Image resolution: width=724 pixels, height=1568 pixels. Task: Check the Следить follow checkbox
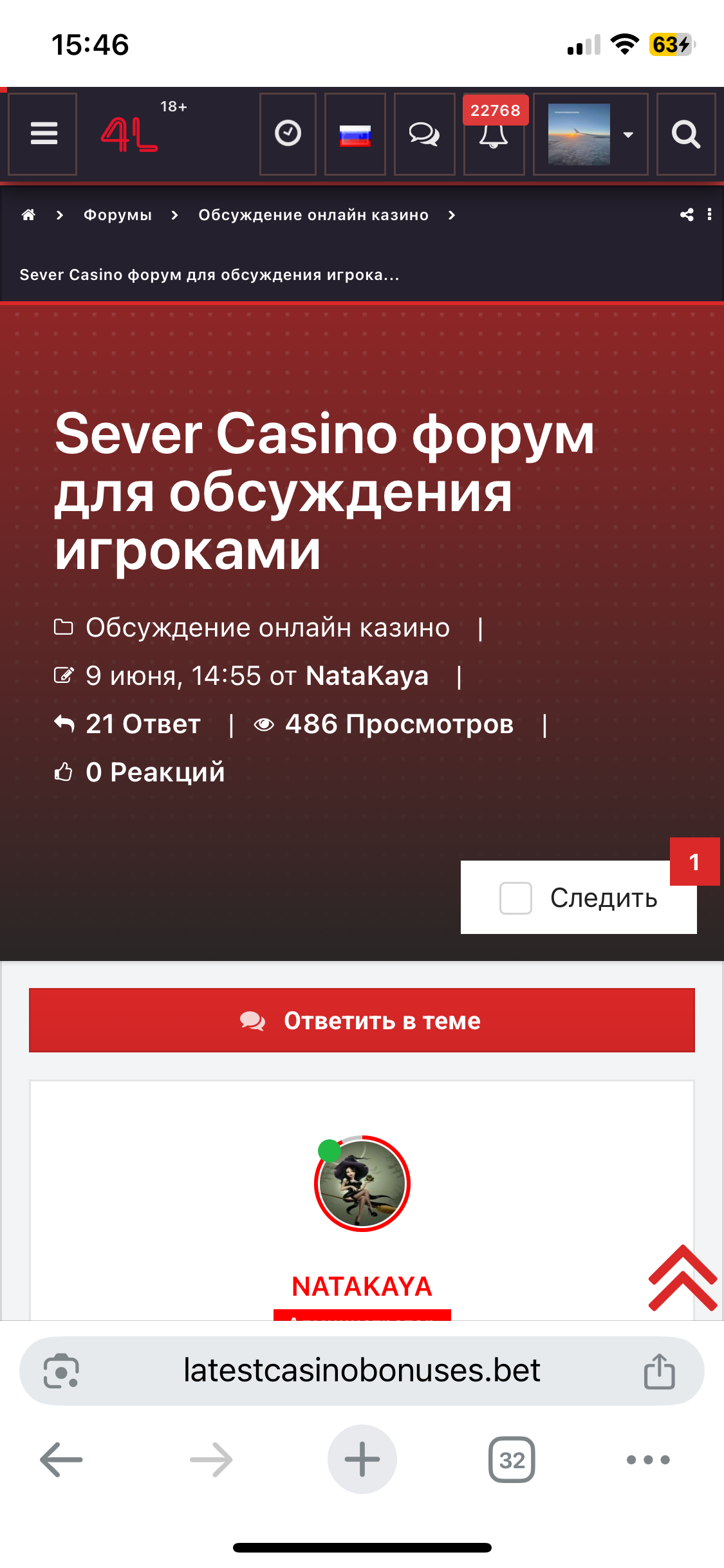[515, 897]
